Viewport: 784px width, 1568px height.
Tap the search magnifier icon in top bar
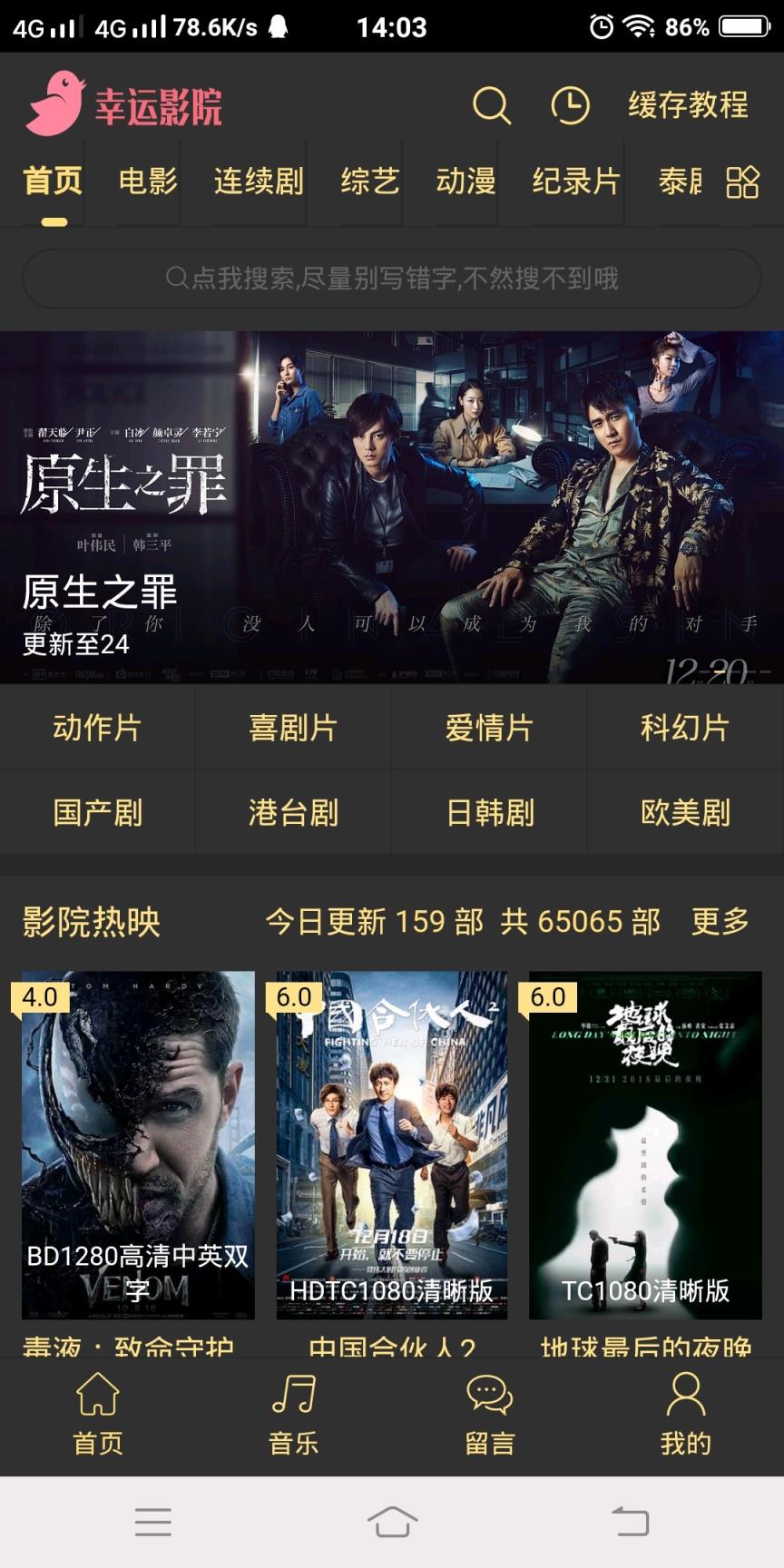(x=491, y=106)
